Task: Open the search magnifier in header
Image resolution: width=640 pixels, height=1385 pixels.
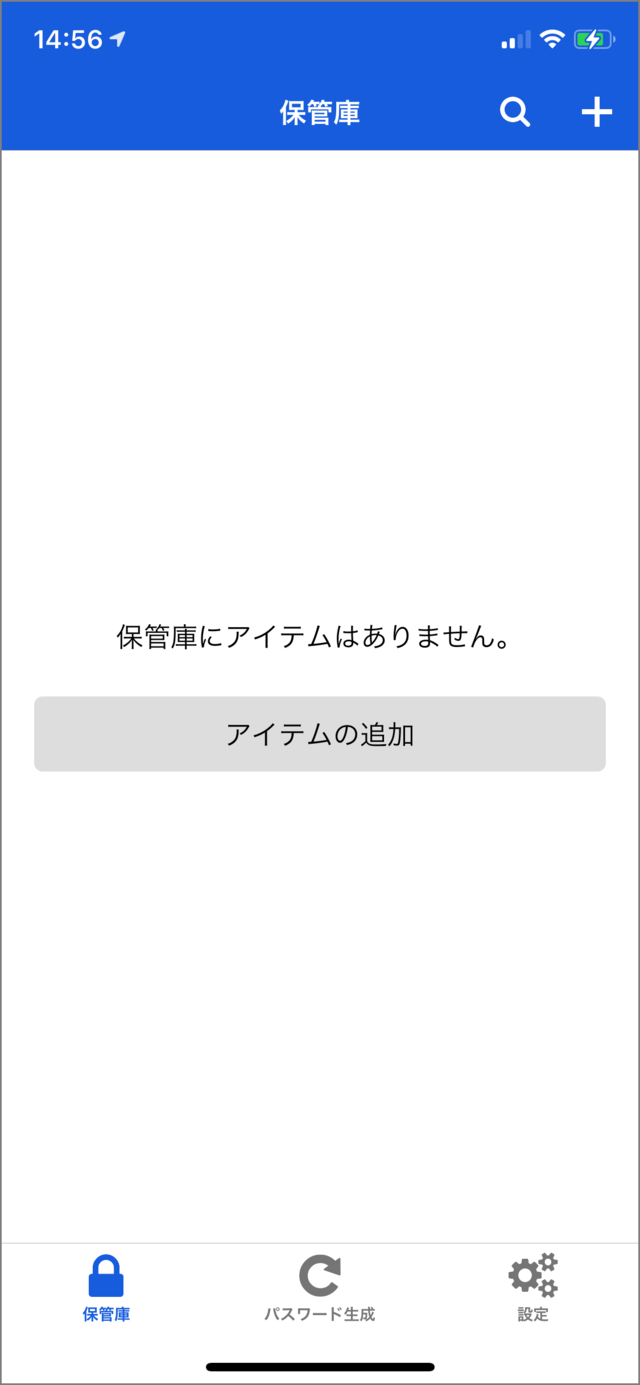Action: pyautogui.click(x=515, y=113)
